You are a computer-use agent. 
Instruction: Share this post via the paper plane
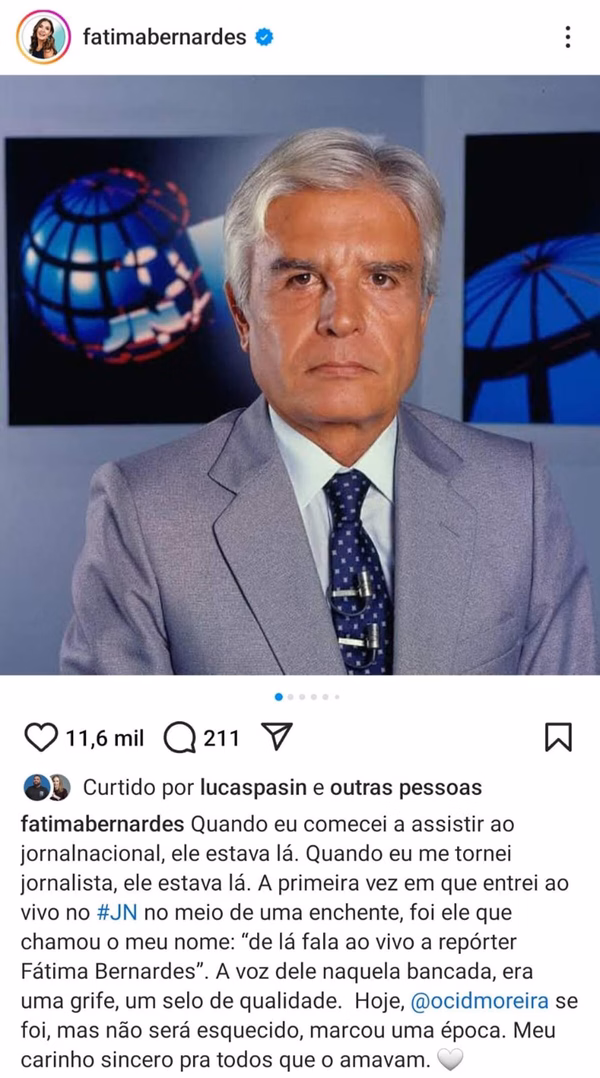275,737
